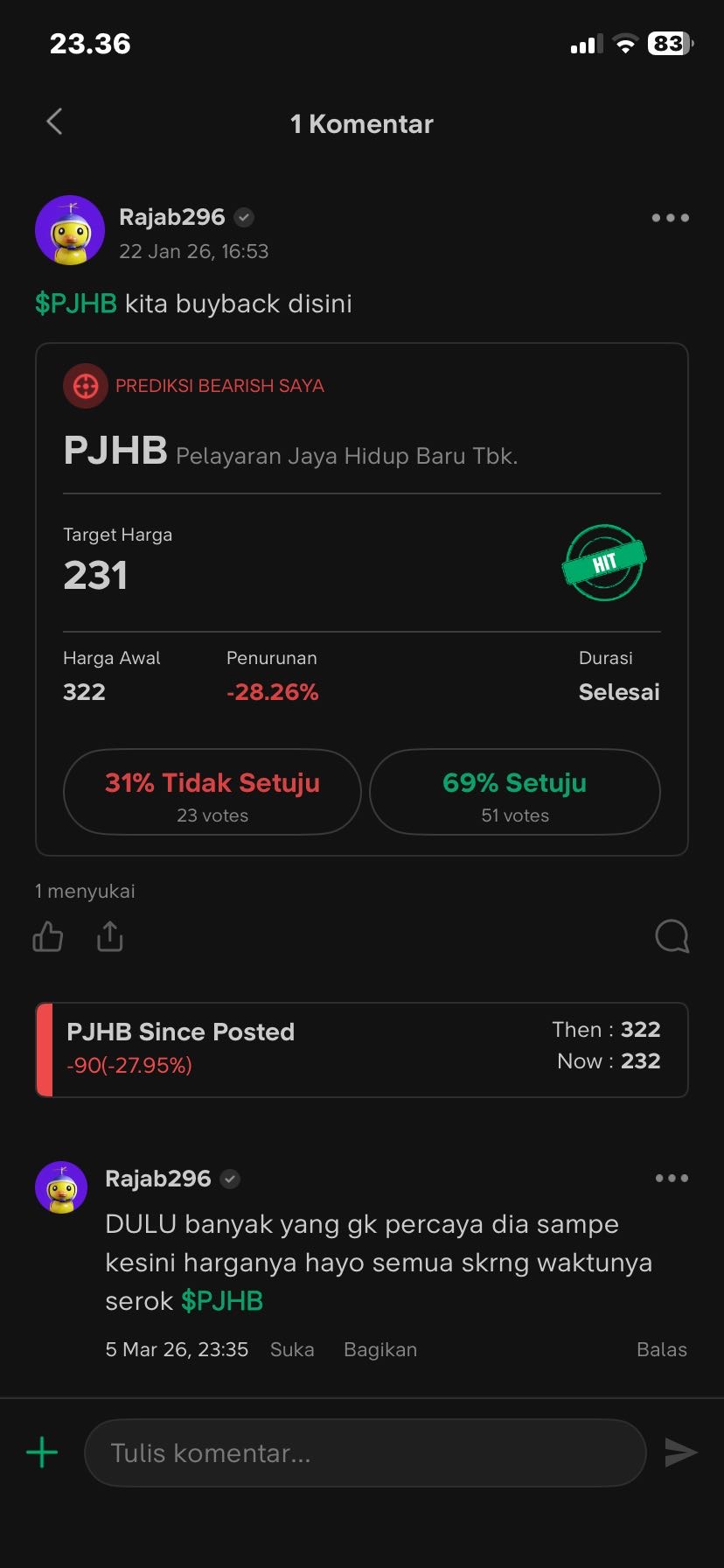Vote "69% Setuju" on the prediction
The width and height of the screenshot is (724, 1568).
[x=515, y=793]
